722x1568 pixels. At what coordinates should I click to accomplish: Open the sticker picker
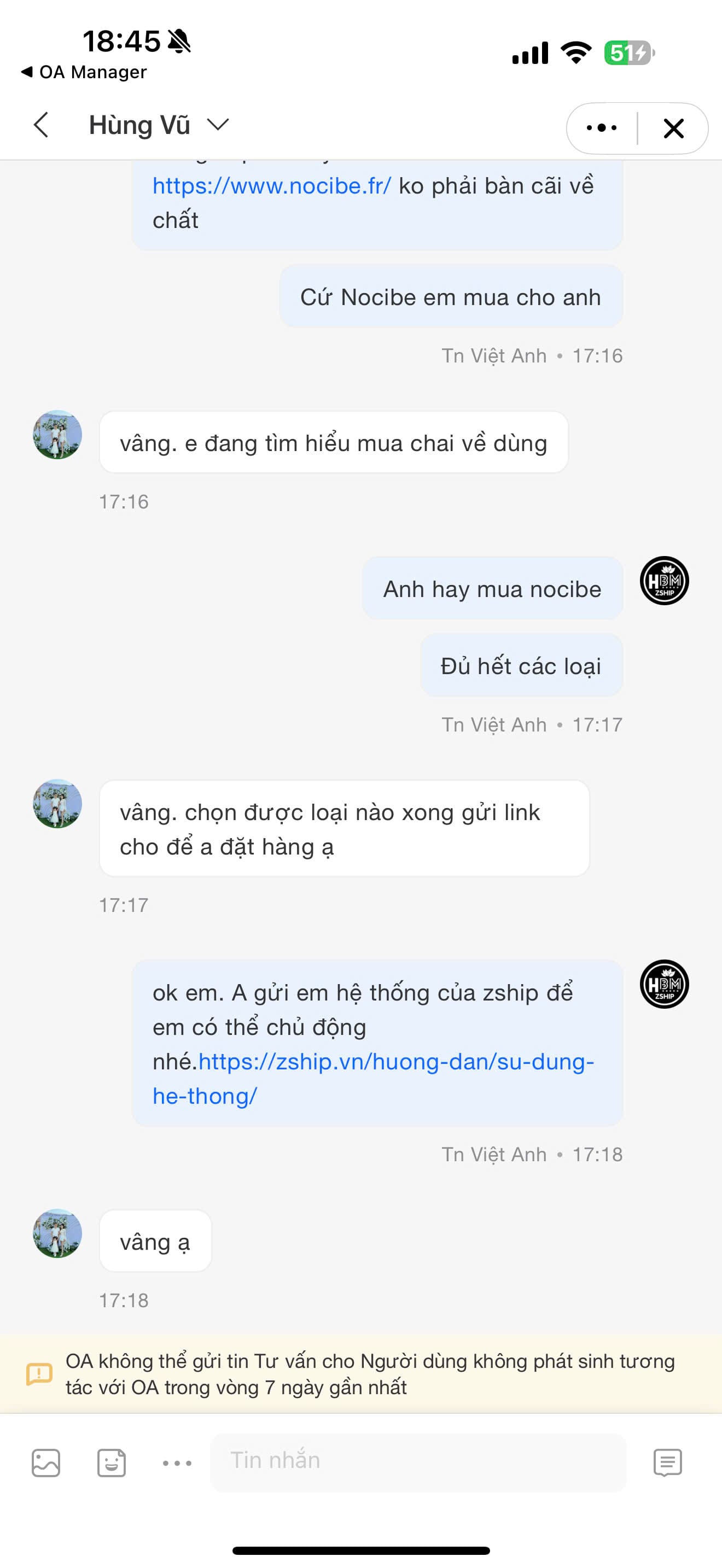(x=112, y=1462)
